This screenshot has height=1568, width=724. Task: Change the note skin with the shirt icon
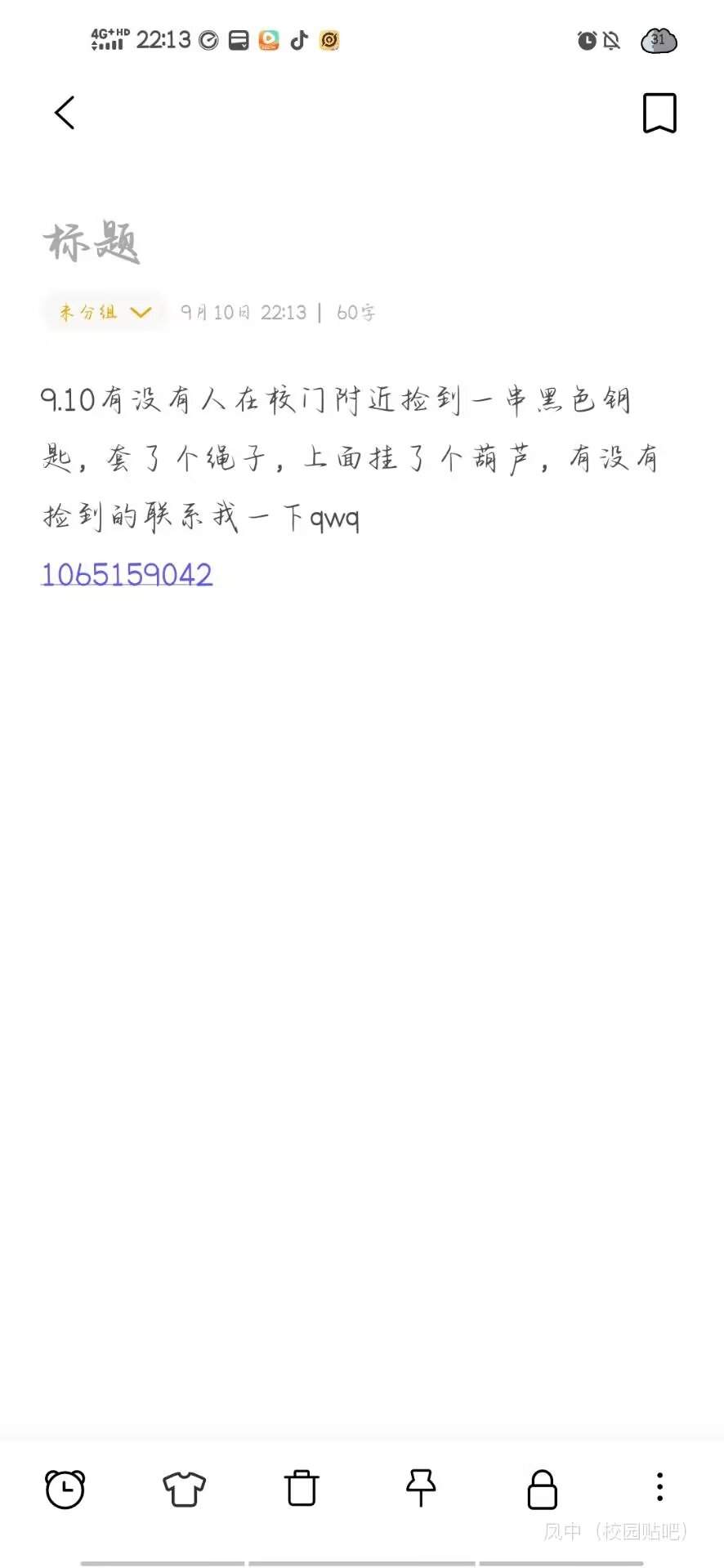click(x=184, y=1488)
